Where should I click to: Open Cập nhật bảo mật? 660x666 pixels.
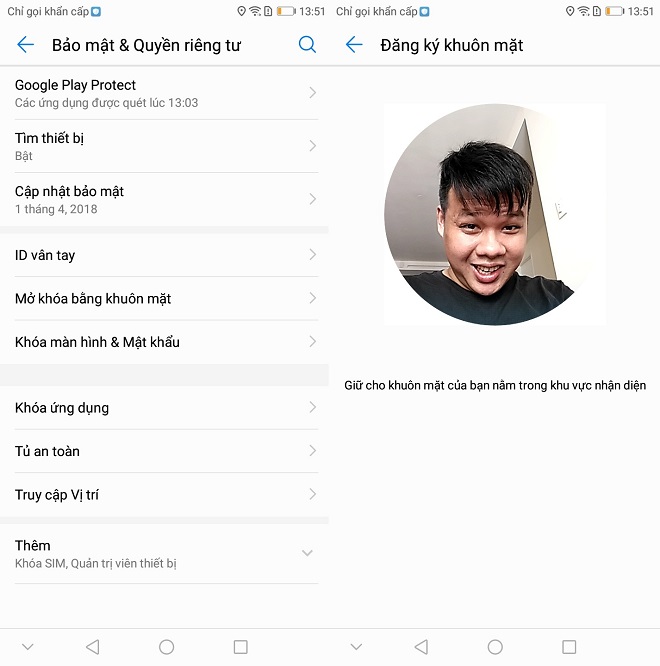tap(165, 199)
